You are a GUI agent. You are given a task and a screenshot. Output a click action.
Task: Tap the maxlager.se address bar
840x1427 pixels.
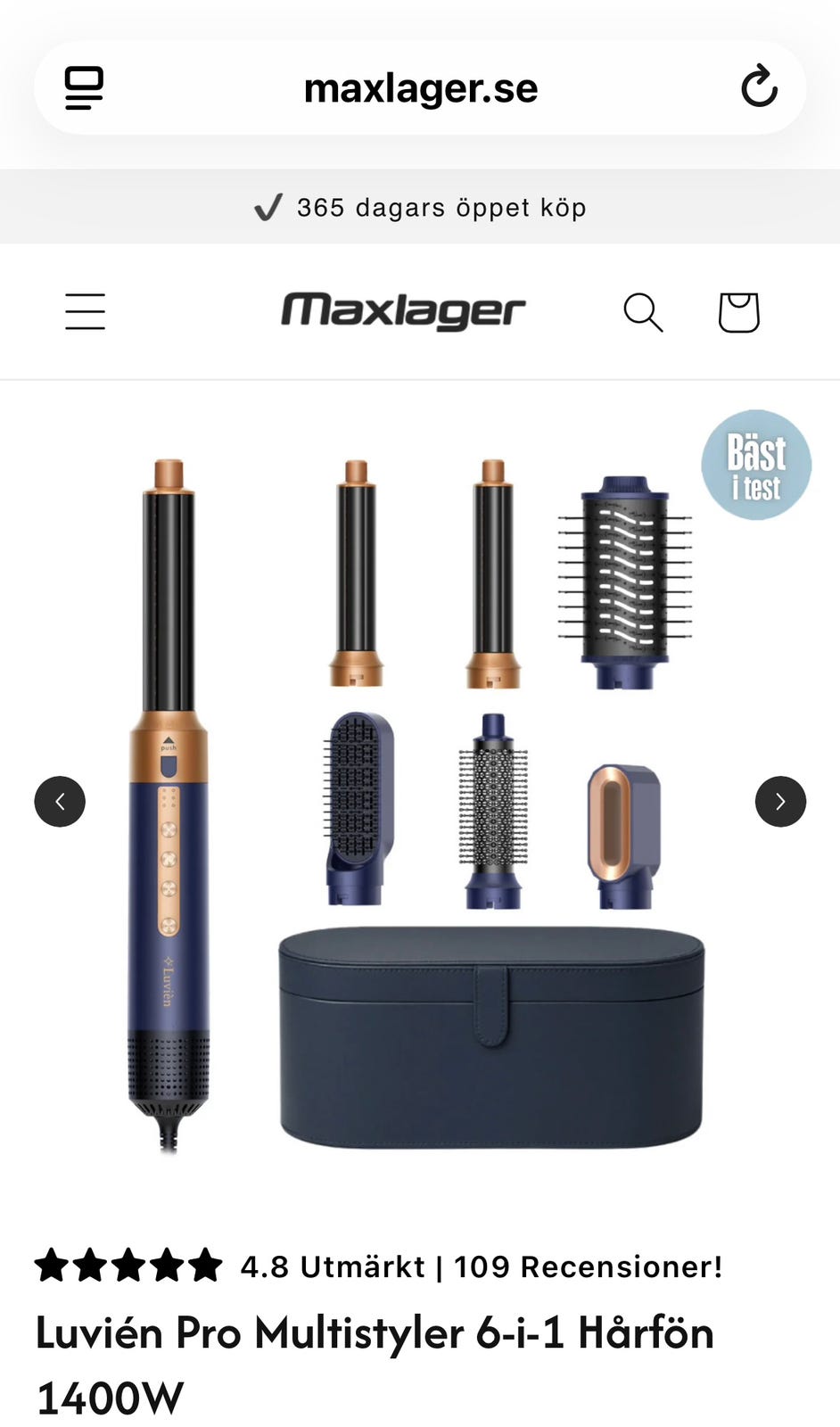(421, 88)
